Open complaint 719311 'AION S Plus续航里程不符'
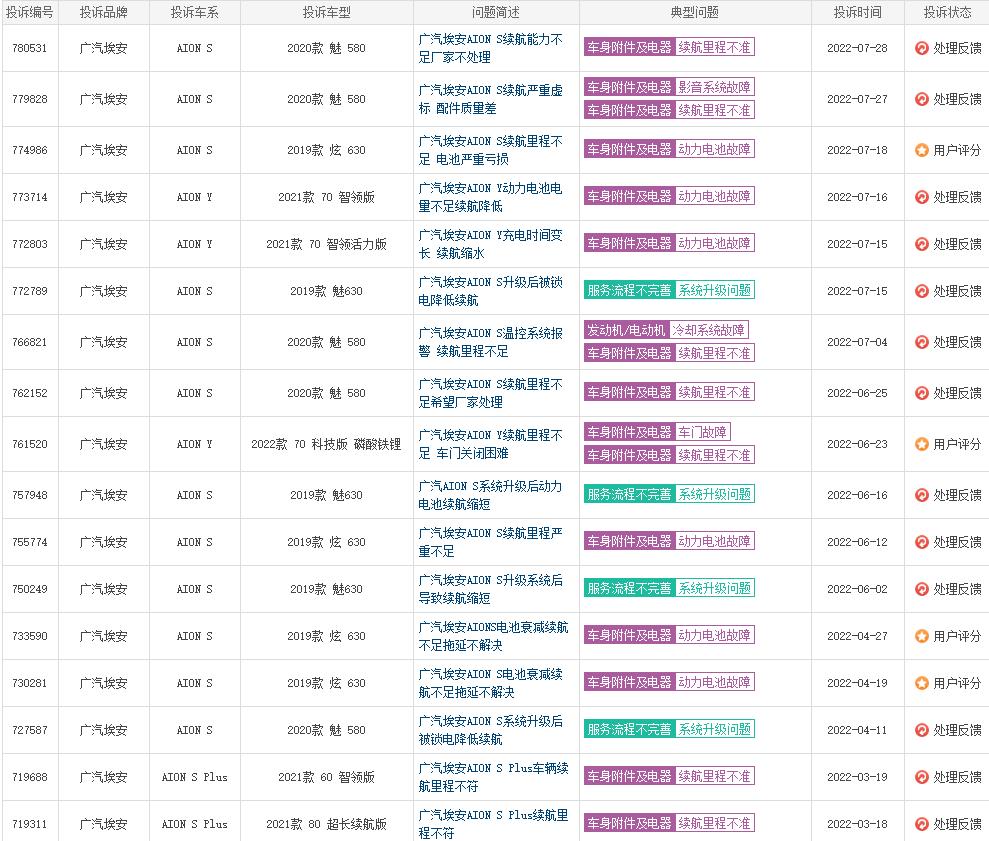989x841 pixels. pyautogui.click(x=490, y=824)
